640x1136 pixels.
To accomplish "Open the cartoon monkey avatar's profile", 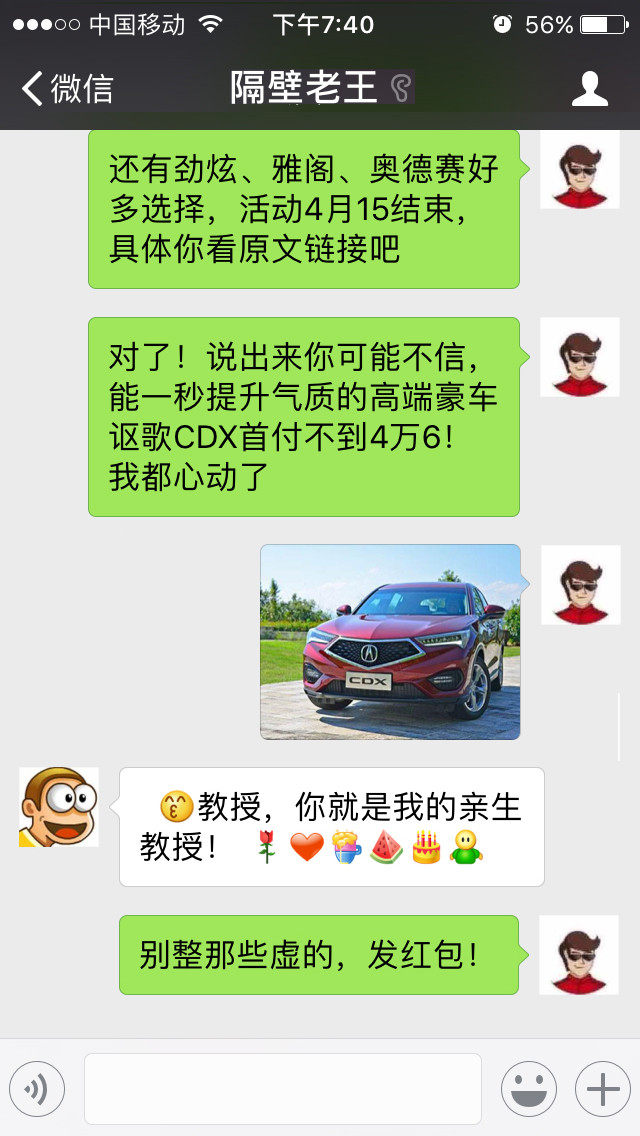I will point(59,807).
